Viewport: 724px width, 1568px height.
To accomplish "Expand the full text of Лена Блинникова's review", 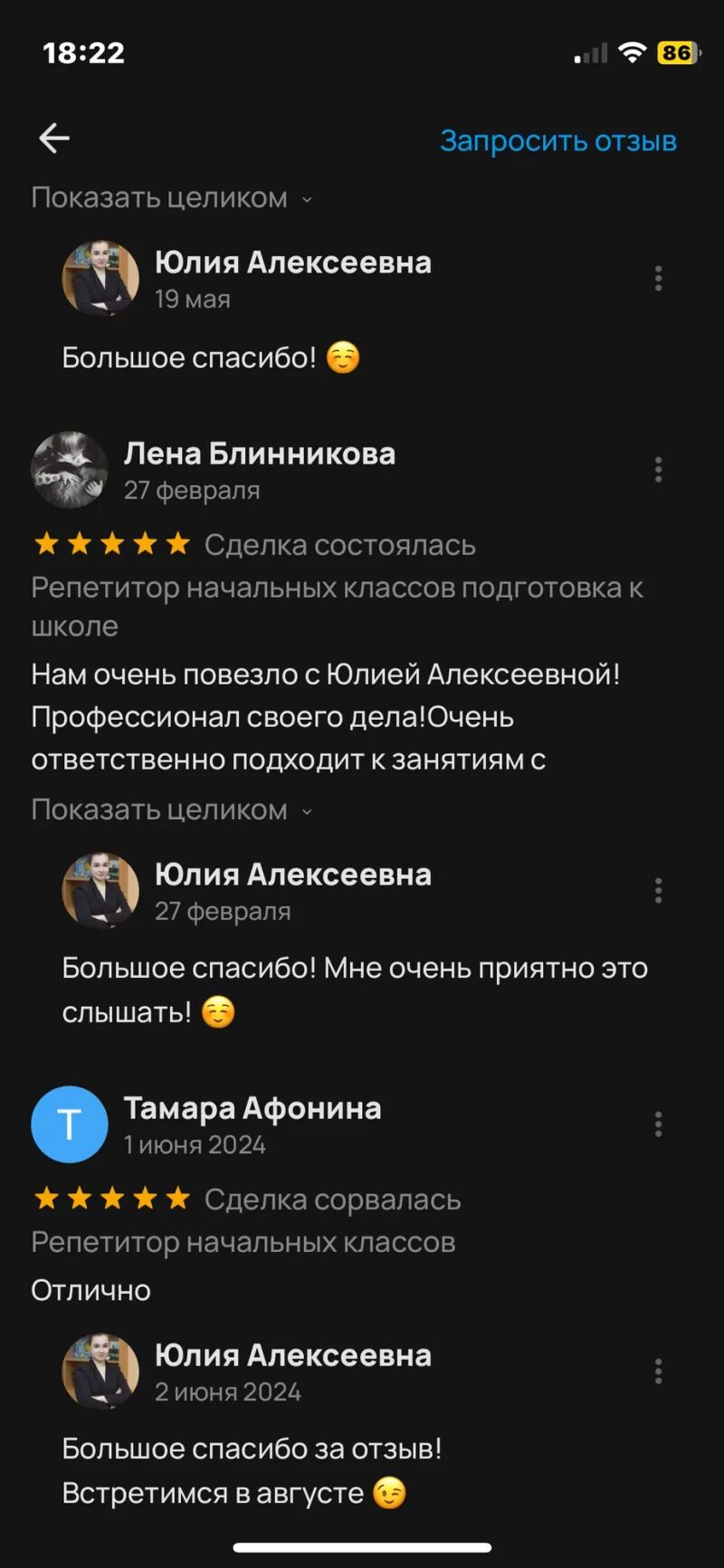I will pos(171,810).
